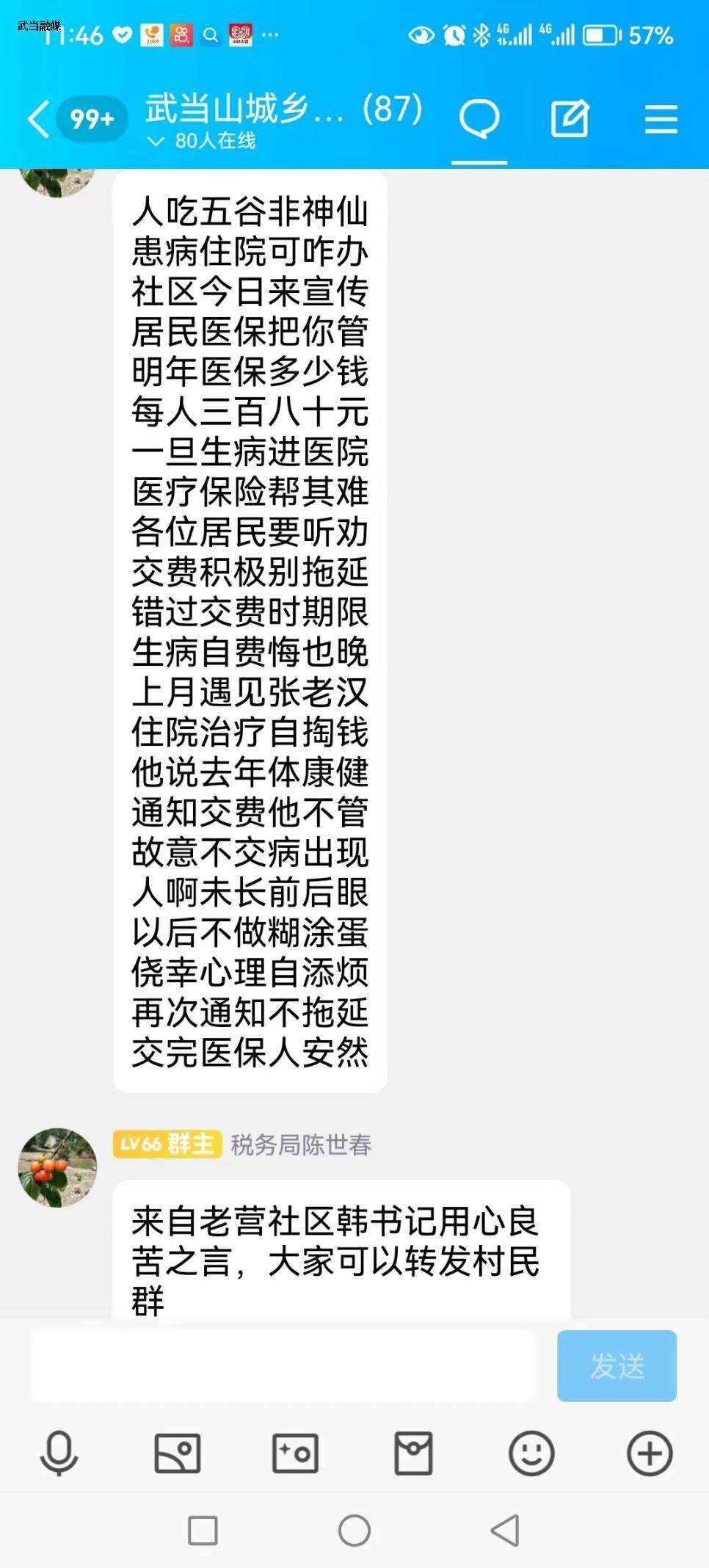
Task: Open the group menu hamburger icon
Action: click(x=661, y=119)
